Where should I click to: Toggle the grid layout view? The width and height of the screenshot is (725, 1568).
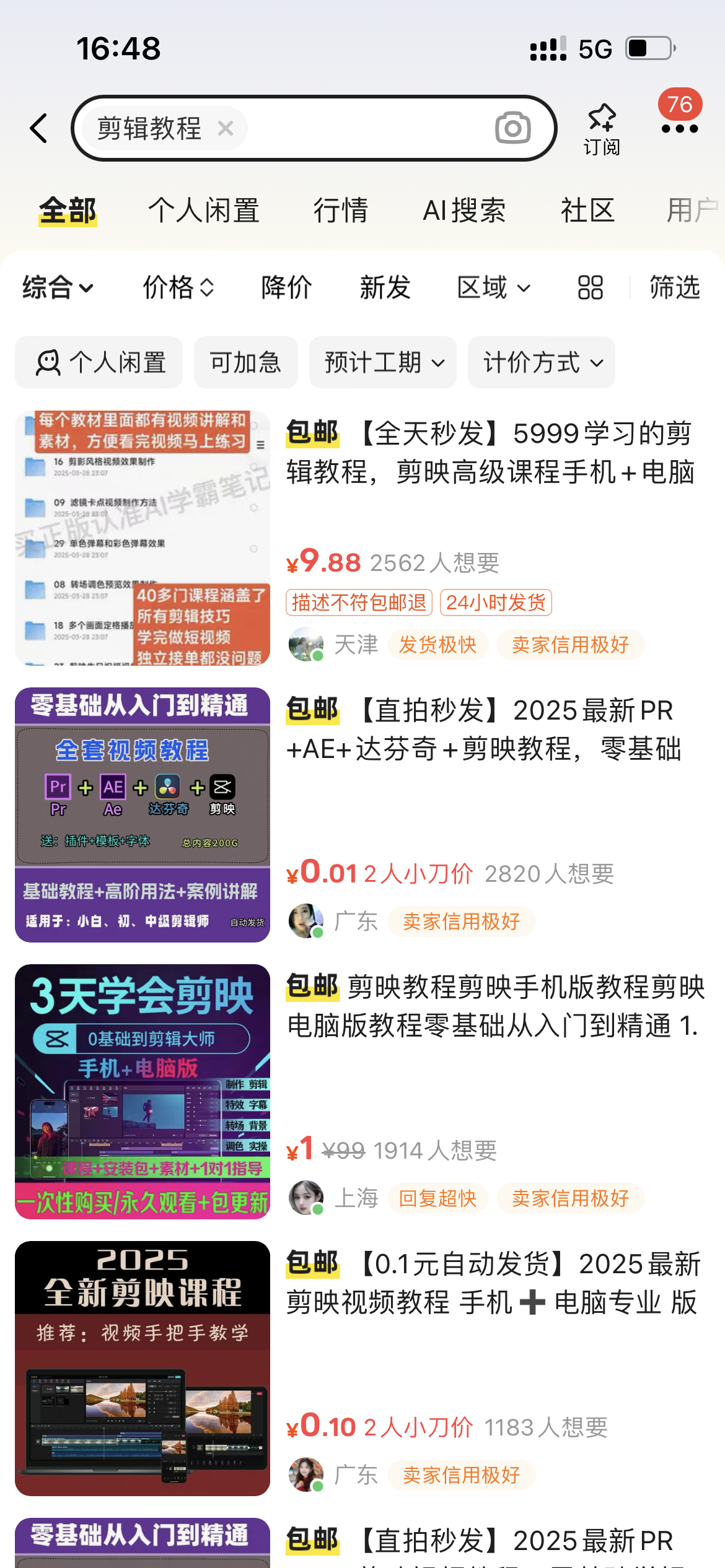point(590,287)
